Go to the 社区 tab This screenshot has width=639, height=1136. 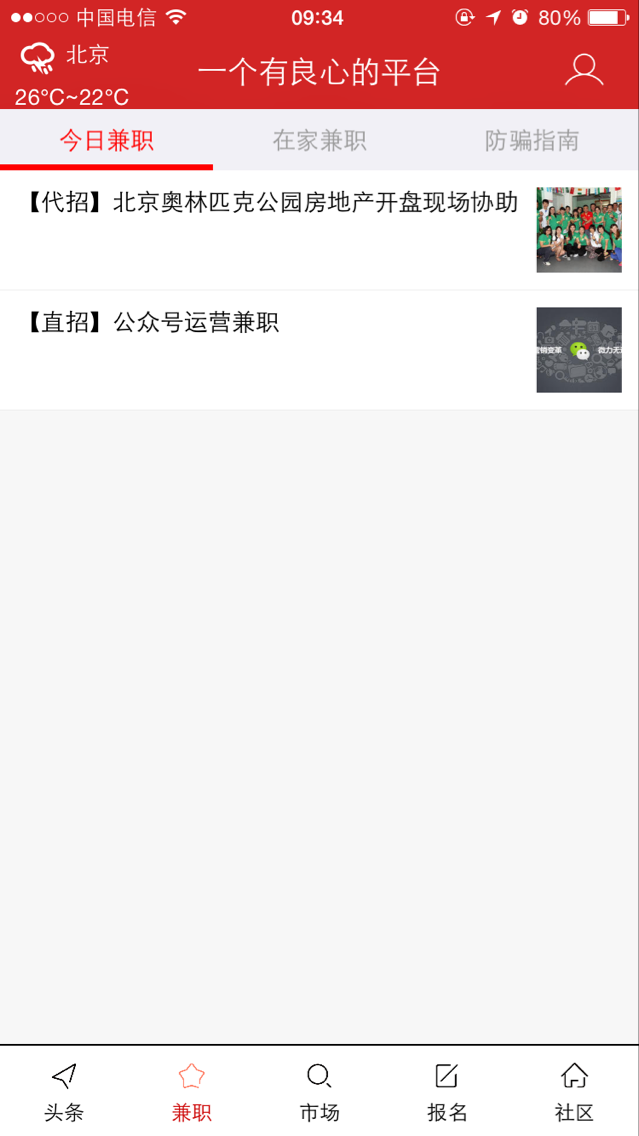[574, 1091]
